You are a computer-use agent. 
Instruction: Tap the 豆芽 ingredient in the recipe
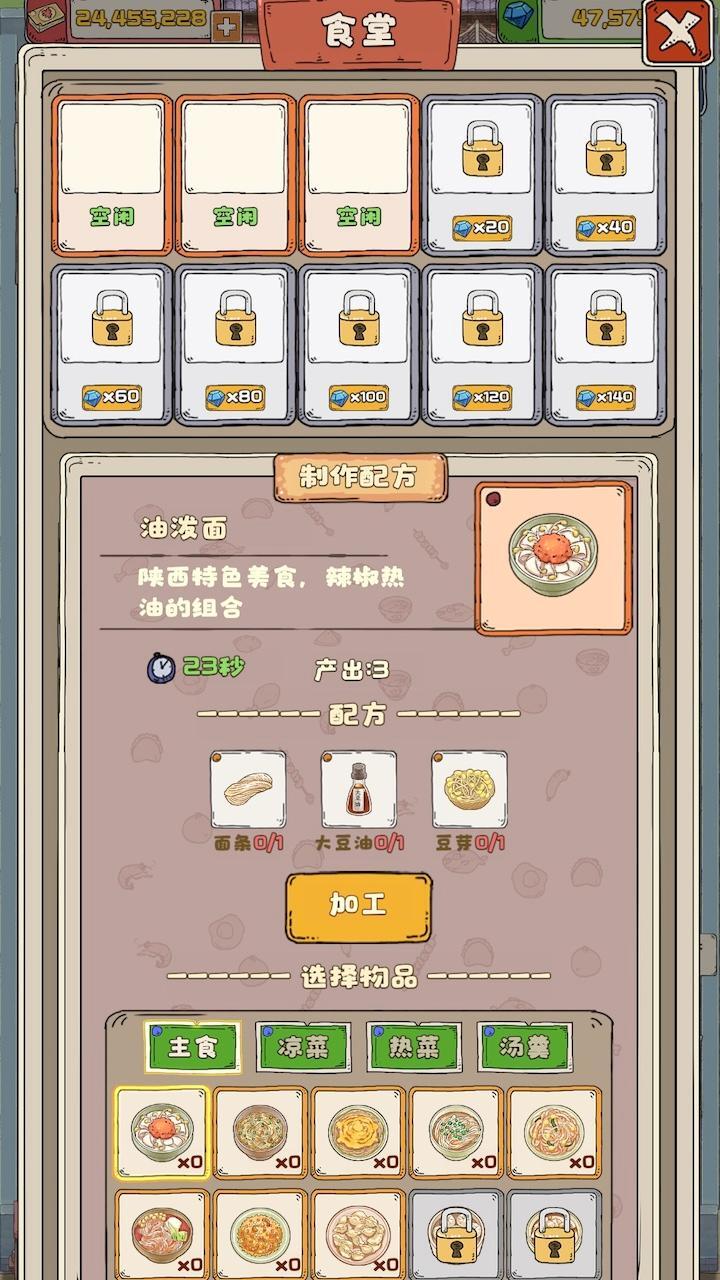469,790
